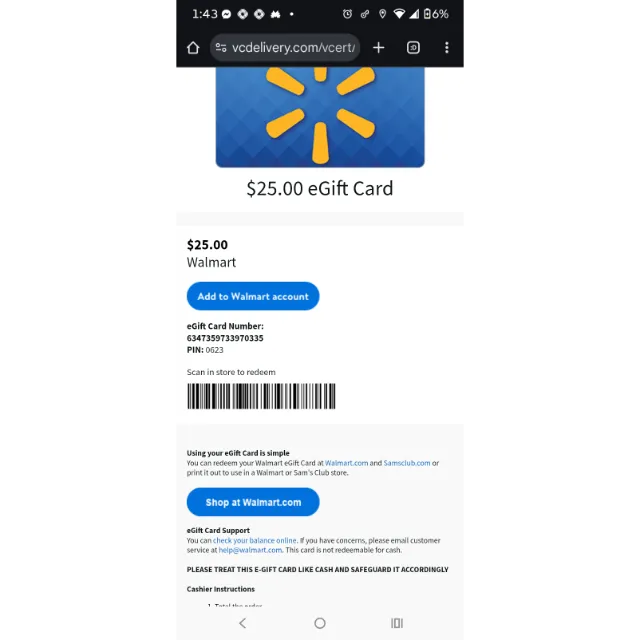Add gift card to Walmart account
This screenshot has height=640, width=640.
252,296
